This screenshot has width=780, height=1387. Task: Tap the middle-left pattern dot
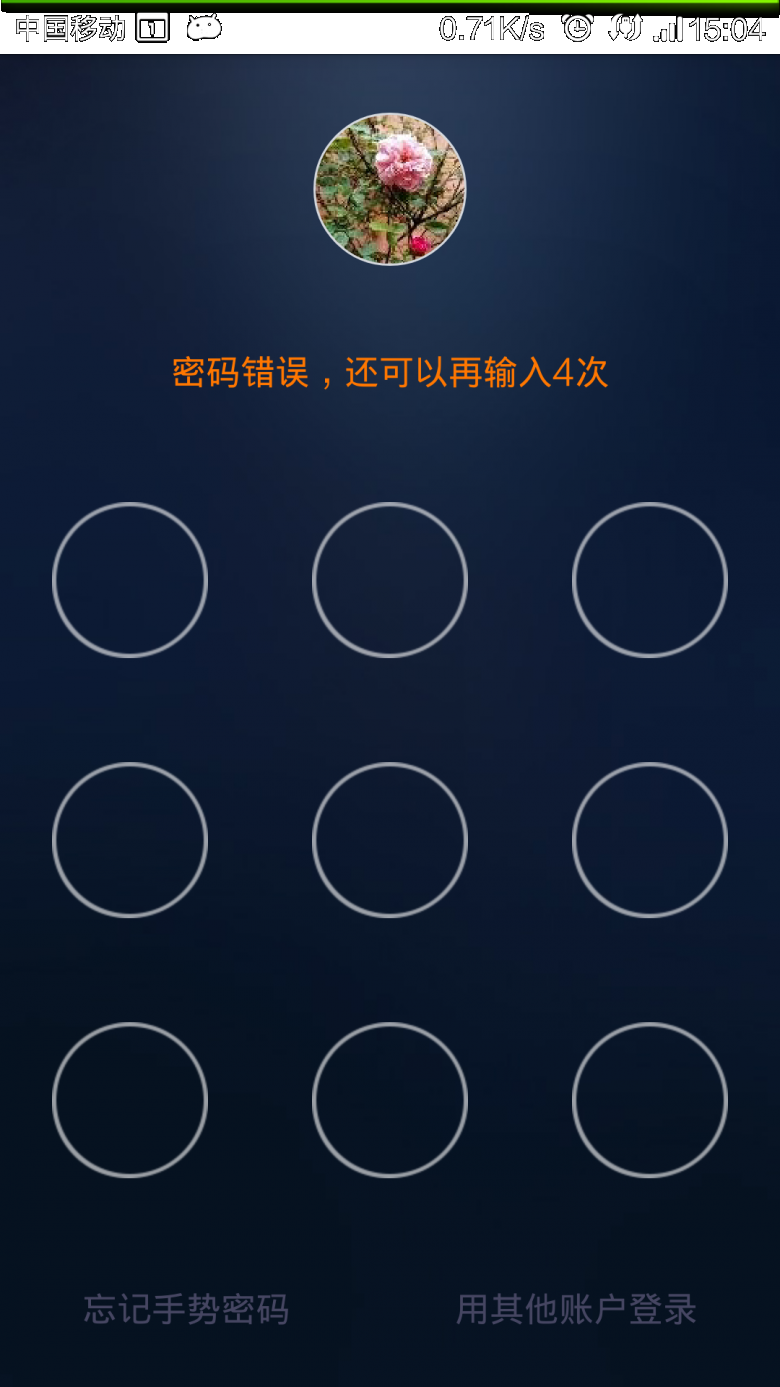click(130, 840)
